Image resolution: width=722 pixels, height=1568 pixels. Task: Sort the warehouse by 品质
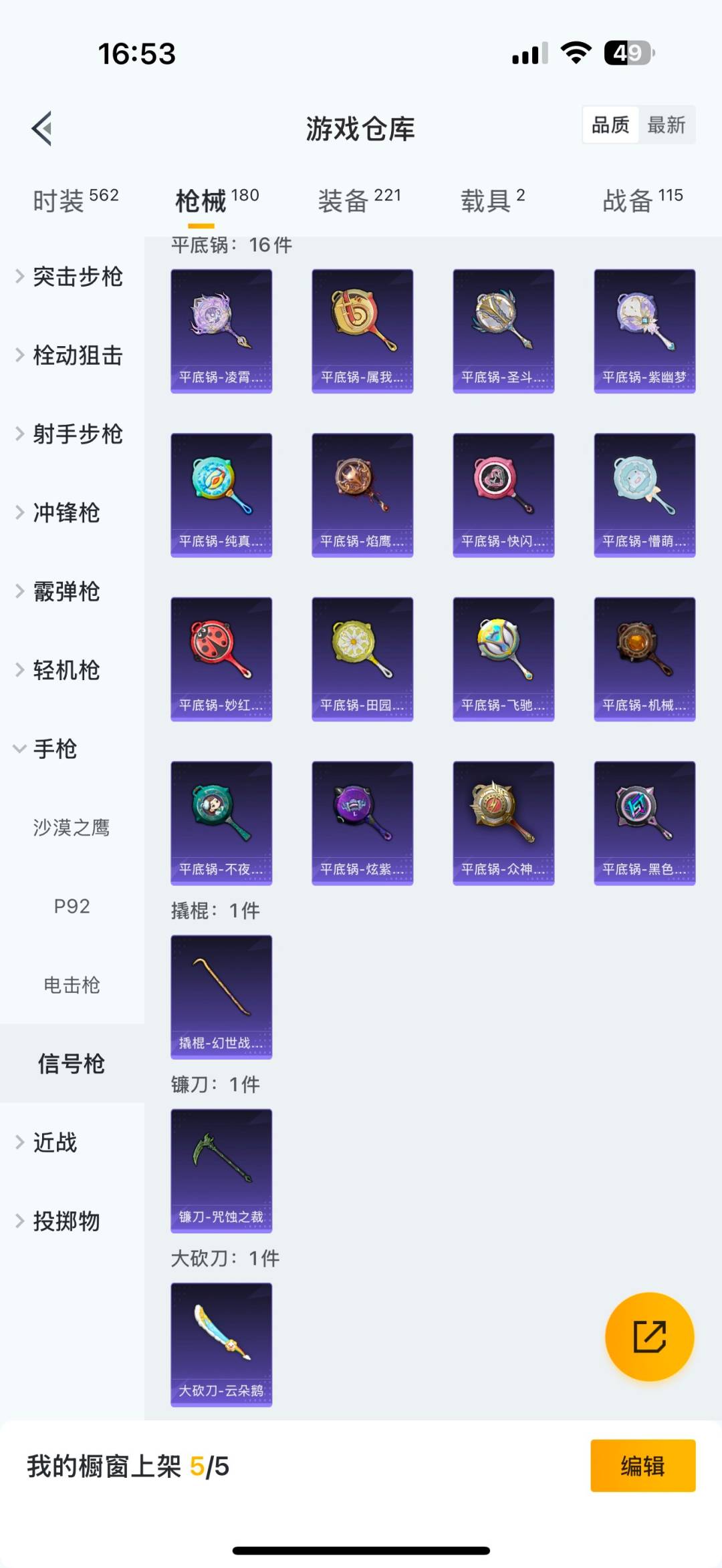tap(609, 124)
